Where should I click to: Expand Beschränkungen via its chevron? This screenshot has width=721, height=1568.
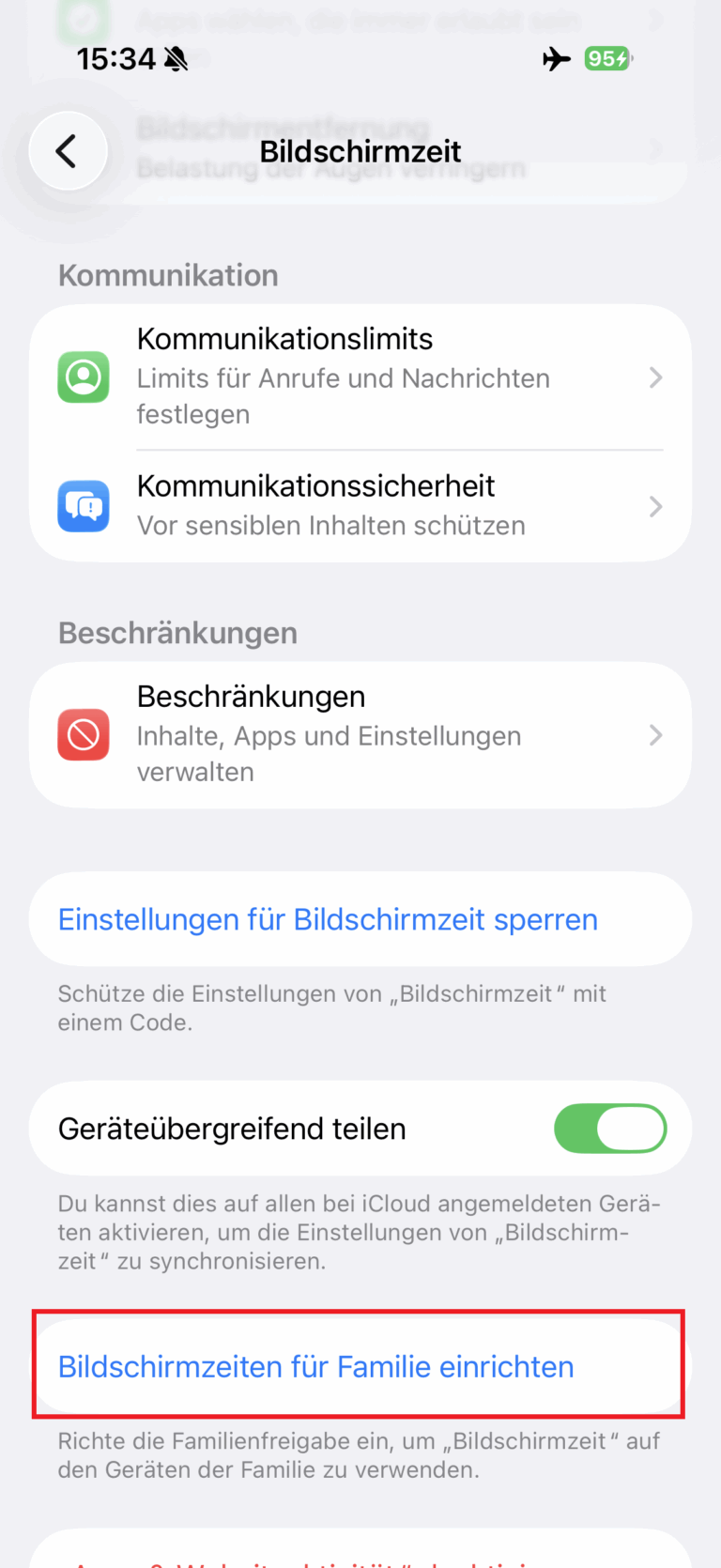656,735
